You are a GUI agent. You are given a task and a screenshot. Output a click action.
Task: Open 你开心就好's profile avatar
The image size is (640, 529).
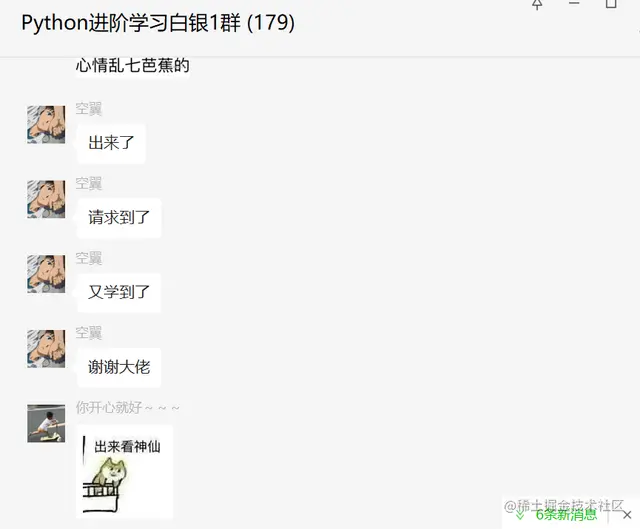[x=46, y=423]
